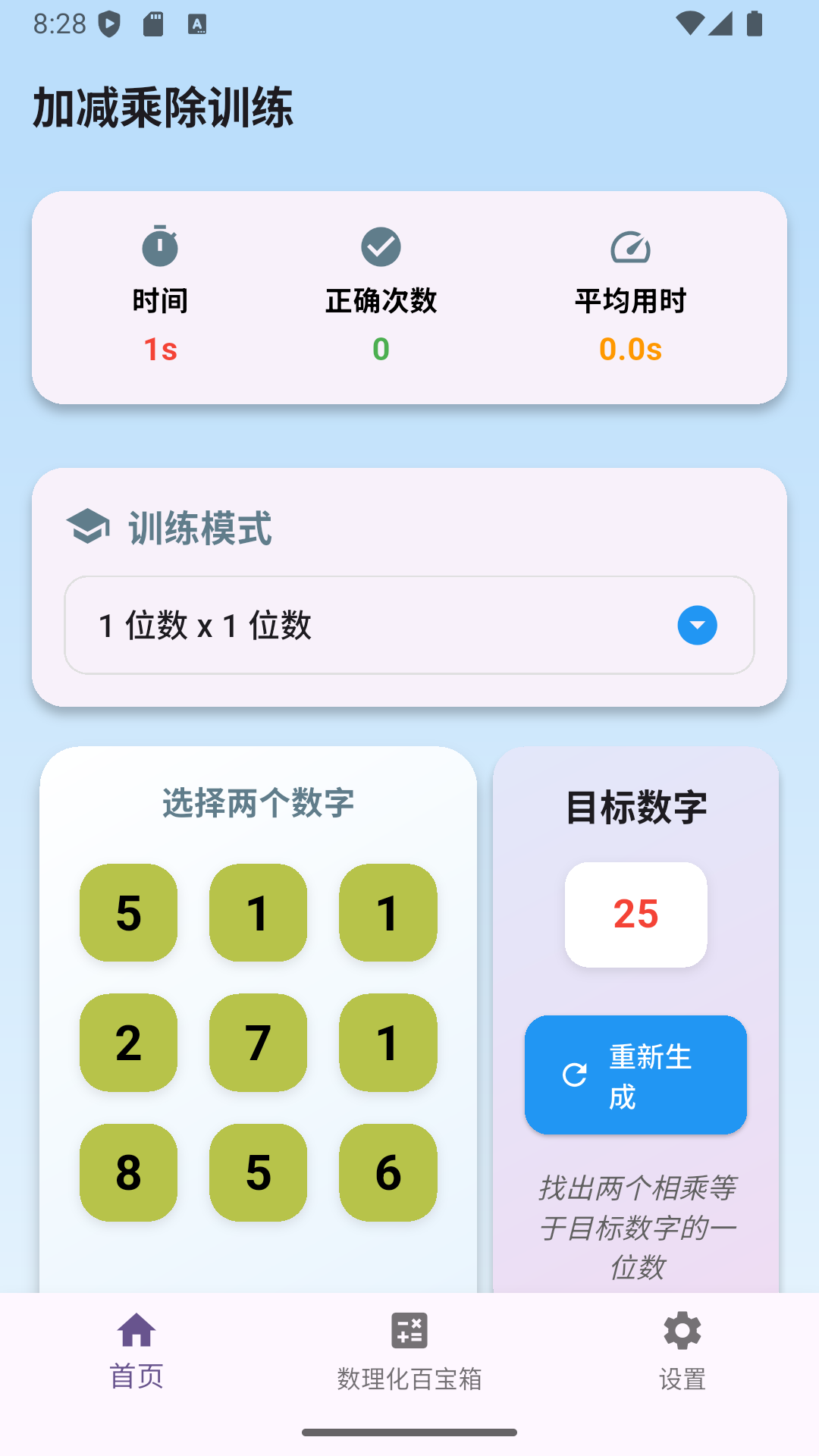The width and height of the screenshot is (819, 1456).
Task: Expand the 1位数 x 1位数 mode dropdown
Action: 409,625
